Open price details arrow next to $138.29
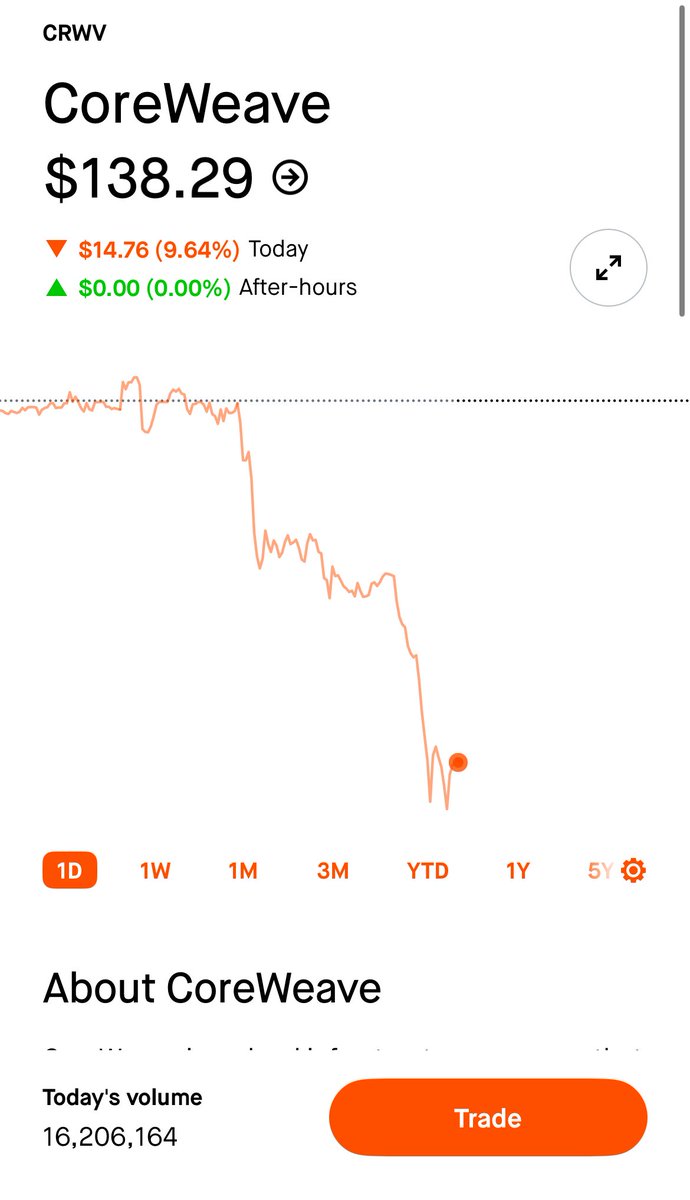The image size is (690, 1200). click(291, 179)
